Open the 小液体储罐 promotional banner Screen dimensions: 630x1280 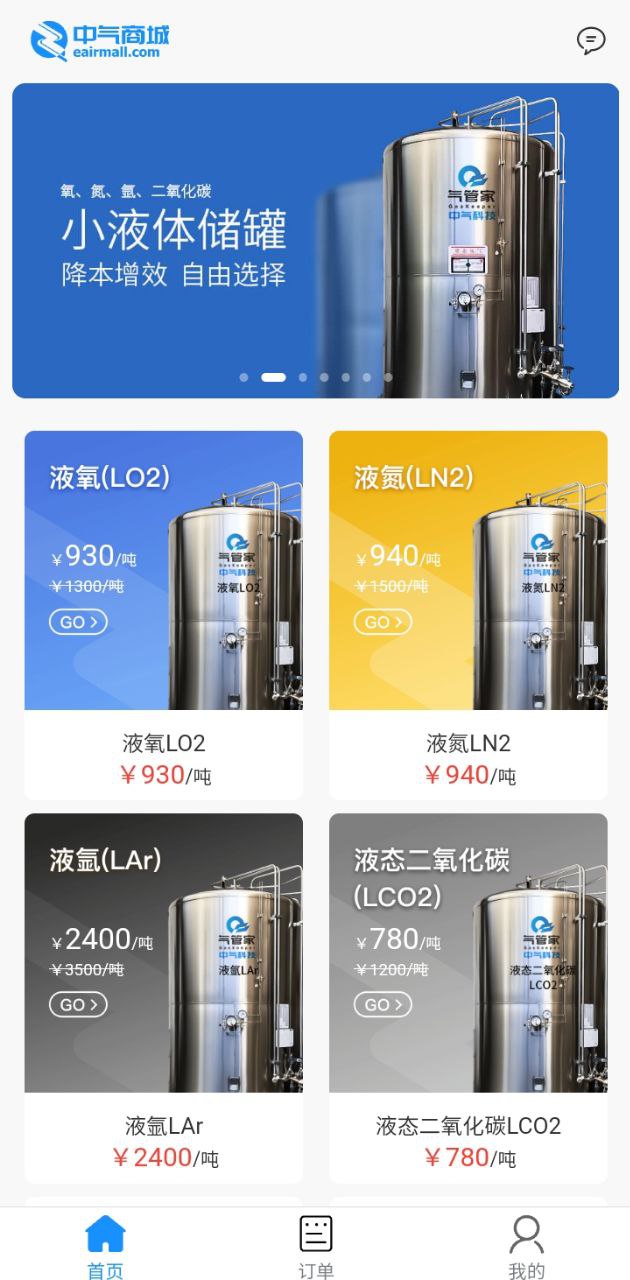[315, 240]
